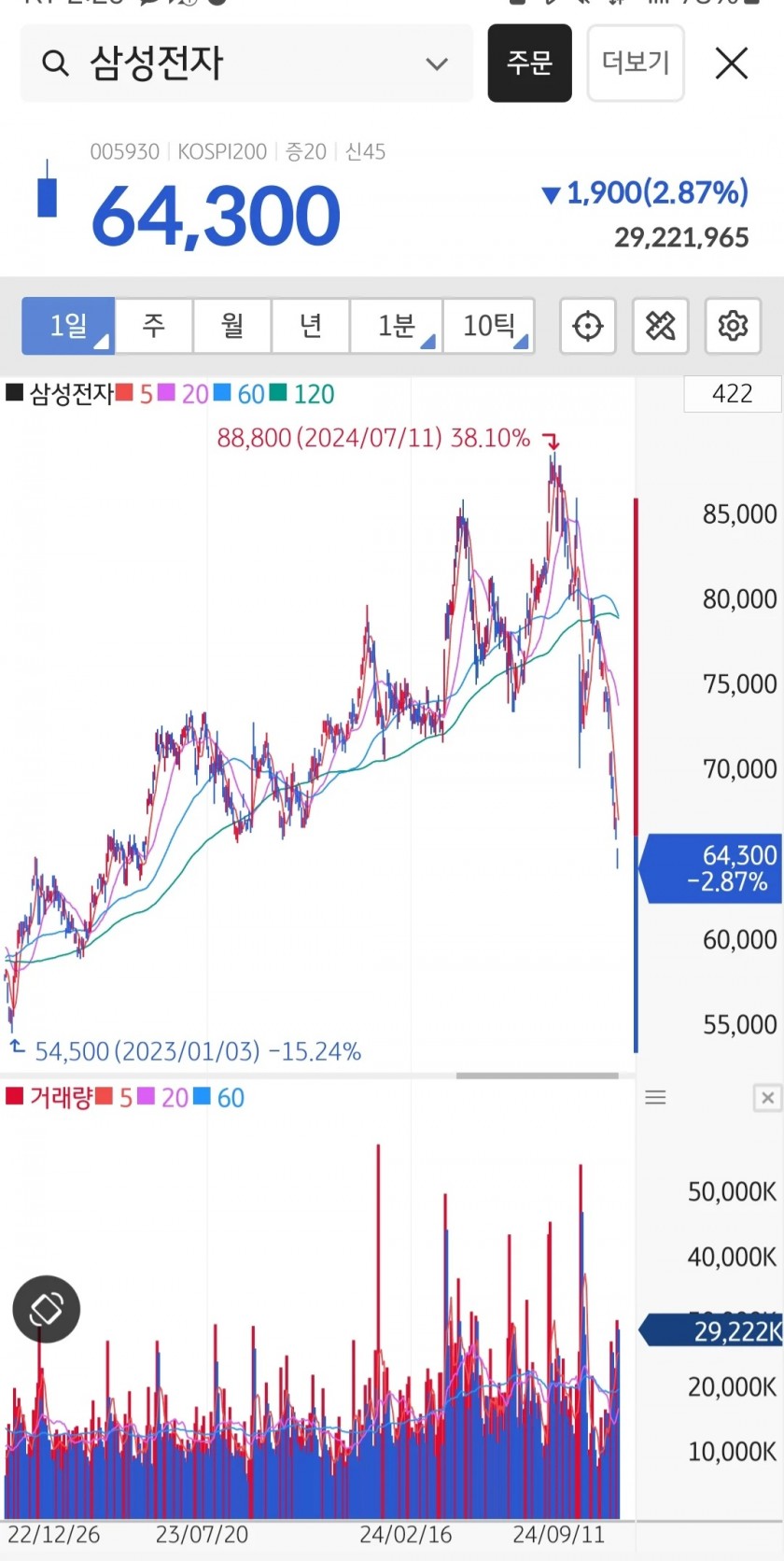Image resolution: width=784 pixels, height=1561 pixels.
Task: Open the chart drawing tools
Action: click(x=661, y=326)
